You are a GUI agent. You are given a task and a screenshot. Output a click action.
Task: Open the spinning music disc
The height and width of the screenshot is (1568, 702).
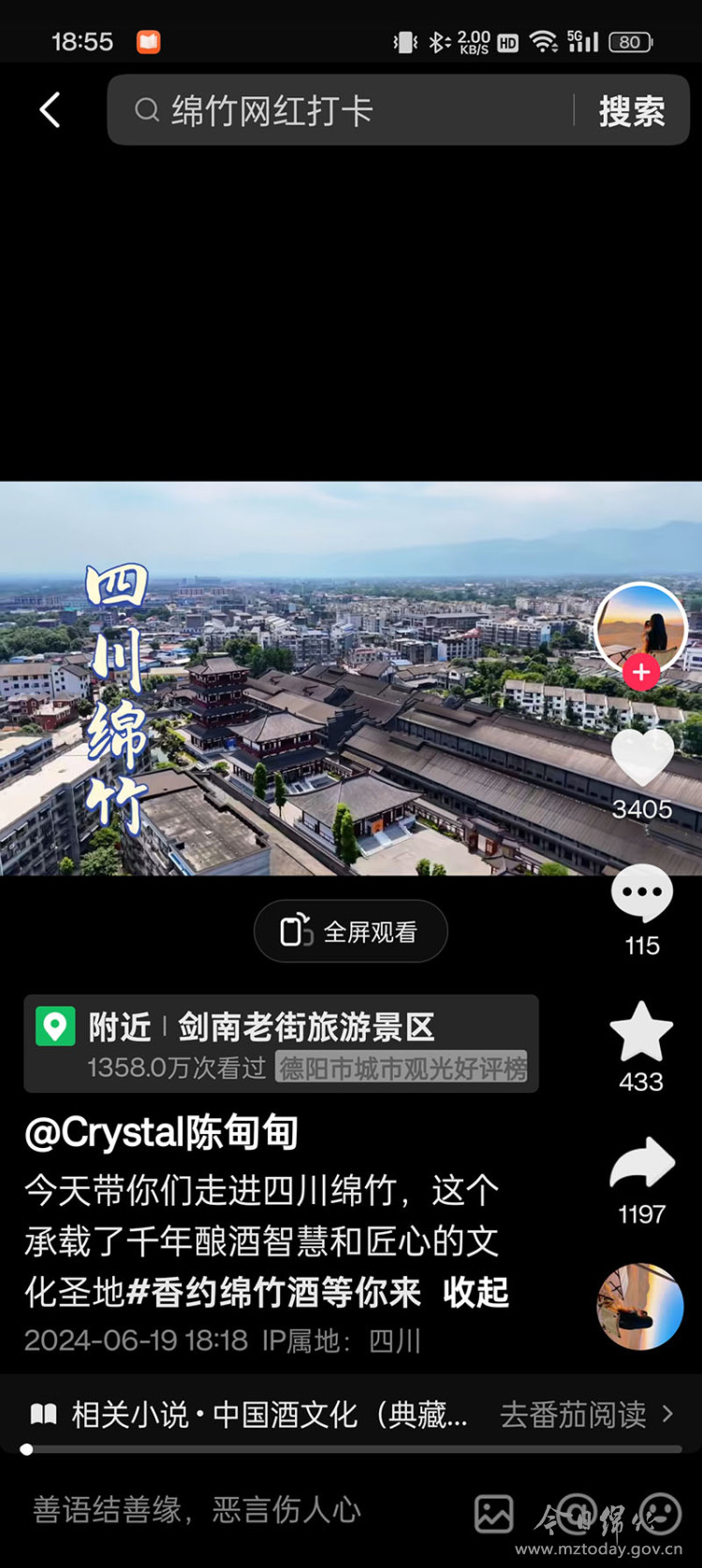pos(641,1307)
